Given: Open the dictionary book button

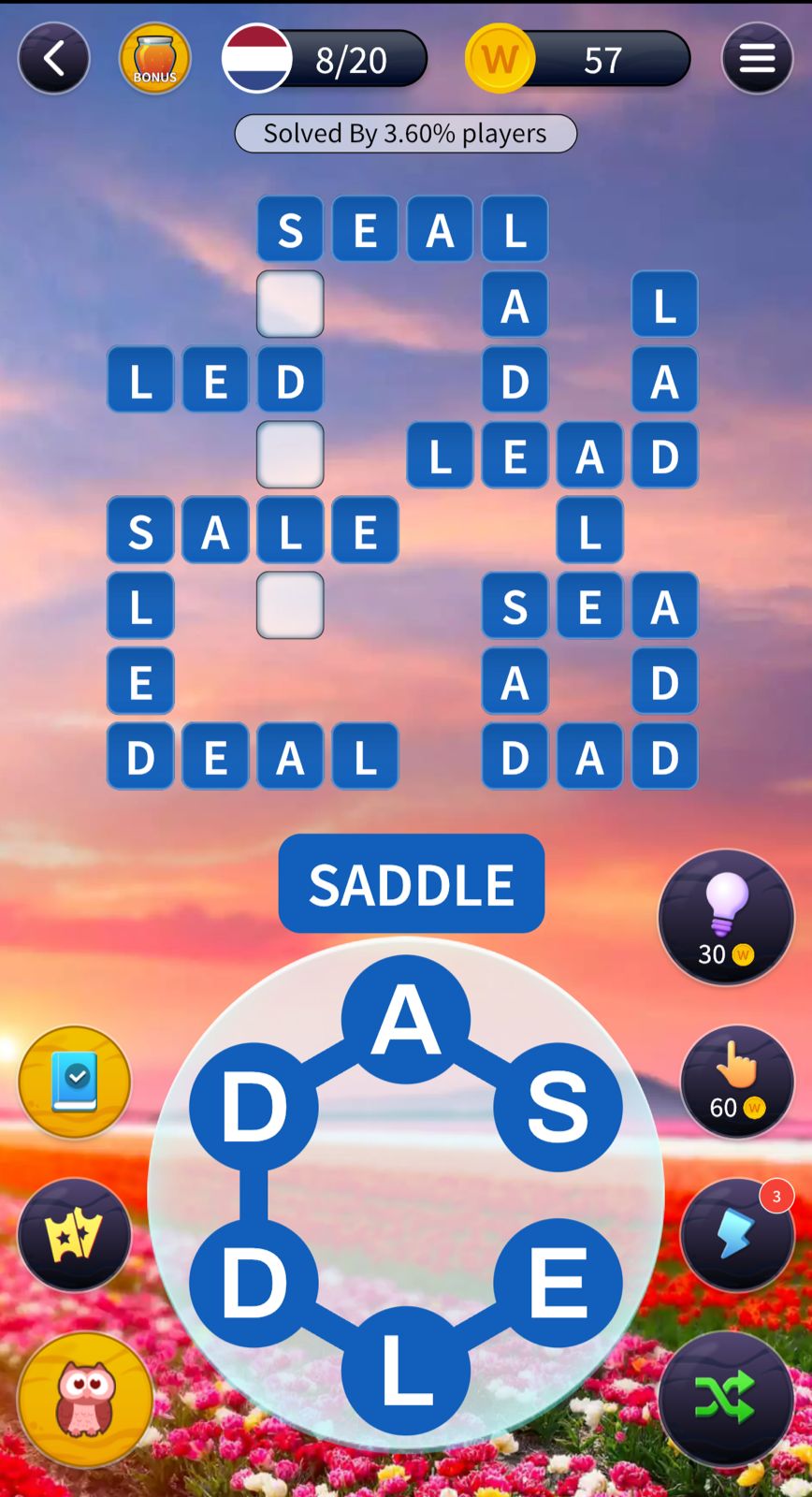Looking at the screenshot, I should (75, 1082).
